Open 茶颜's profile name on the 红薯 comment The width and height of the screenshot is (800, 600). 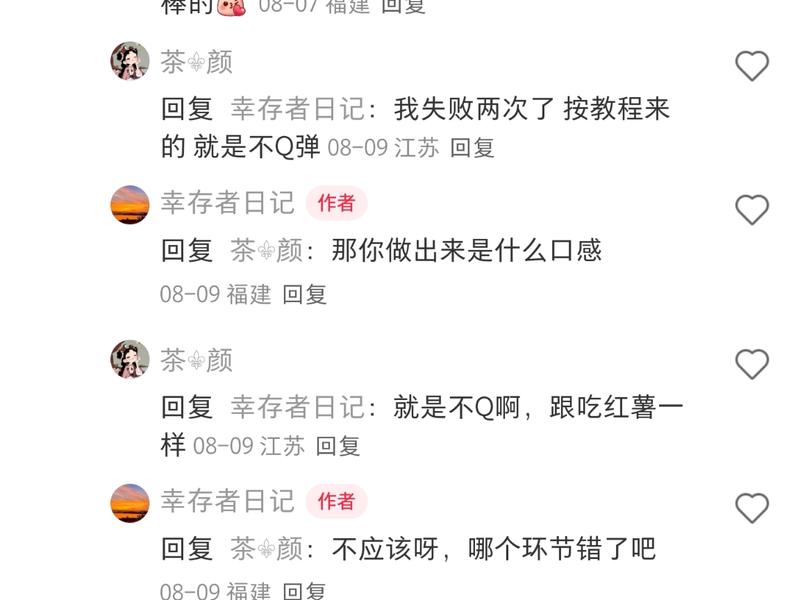[197, 360]
